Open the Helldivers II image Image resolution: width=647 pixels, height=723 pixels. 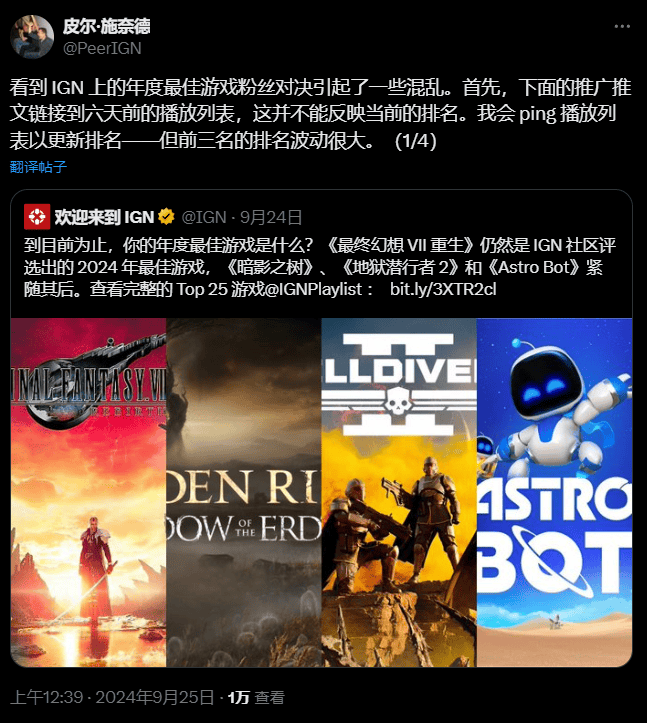pos(398,492)
